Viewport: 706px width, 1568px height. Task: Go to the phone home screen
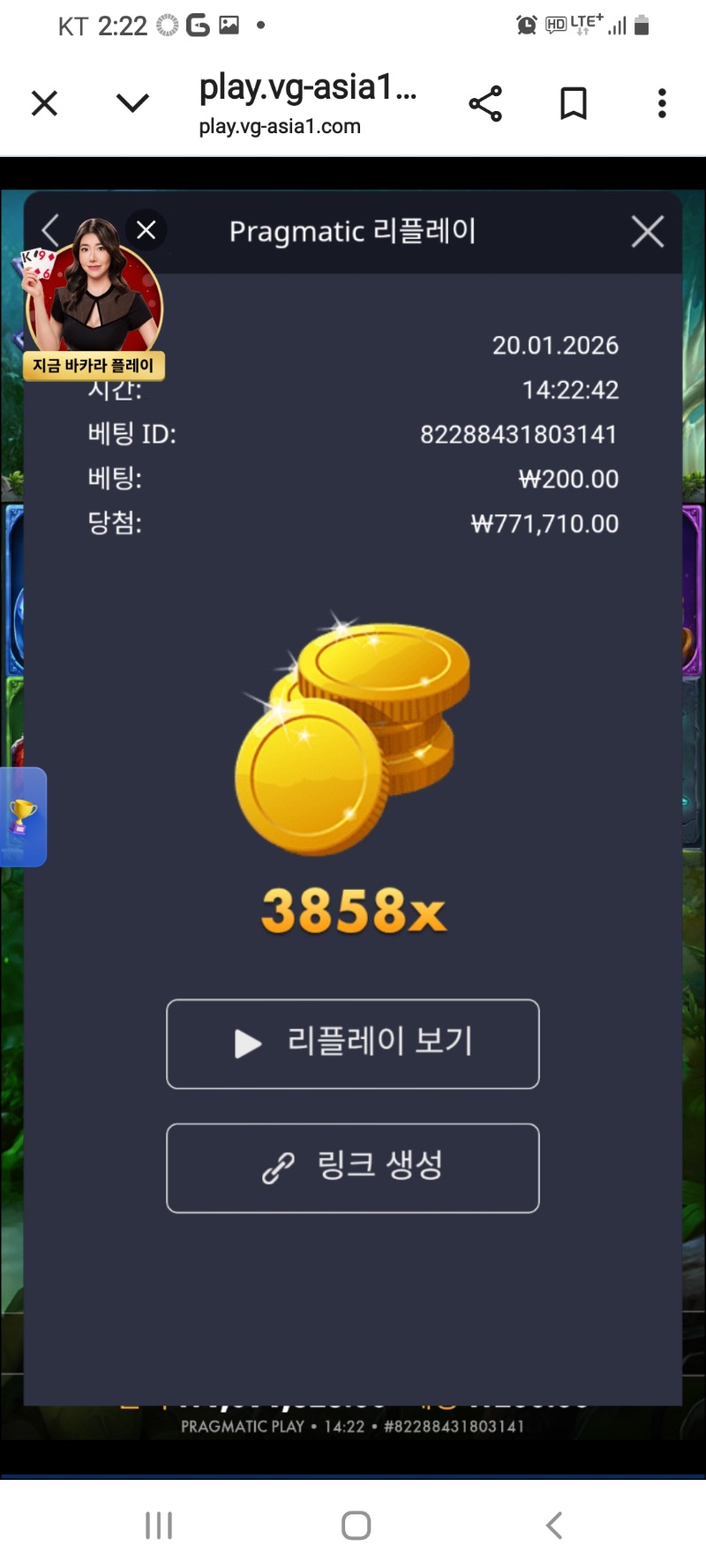coord(356,1525)
